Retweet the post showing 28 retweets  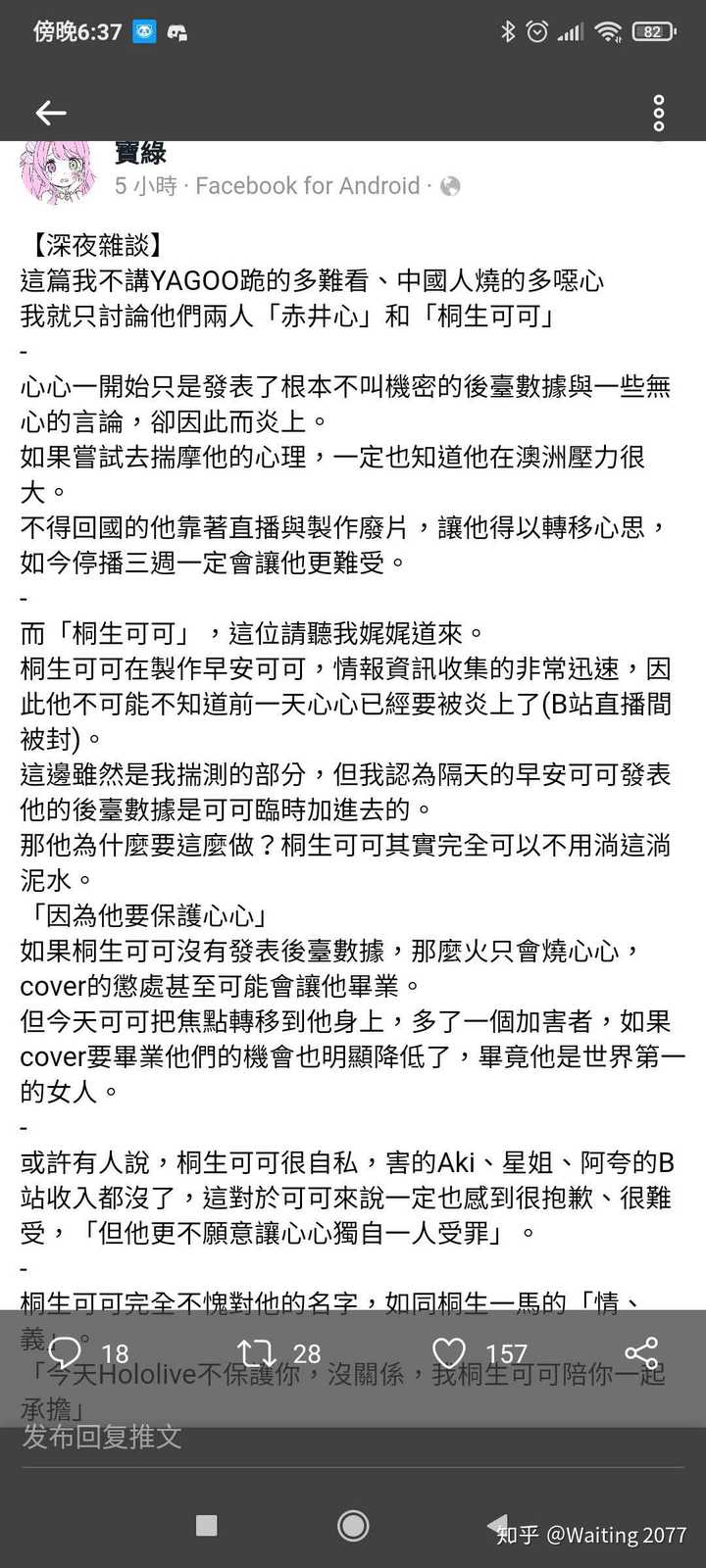pyautogui.click(x=257, y=1353)
